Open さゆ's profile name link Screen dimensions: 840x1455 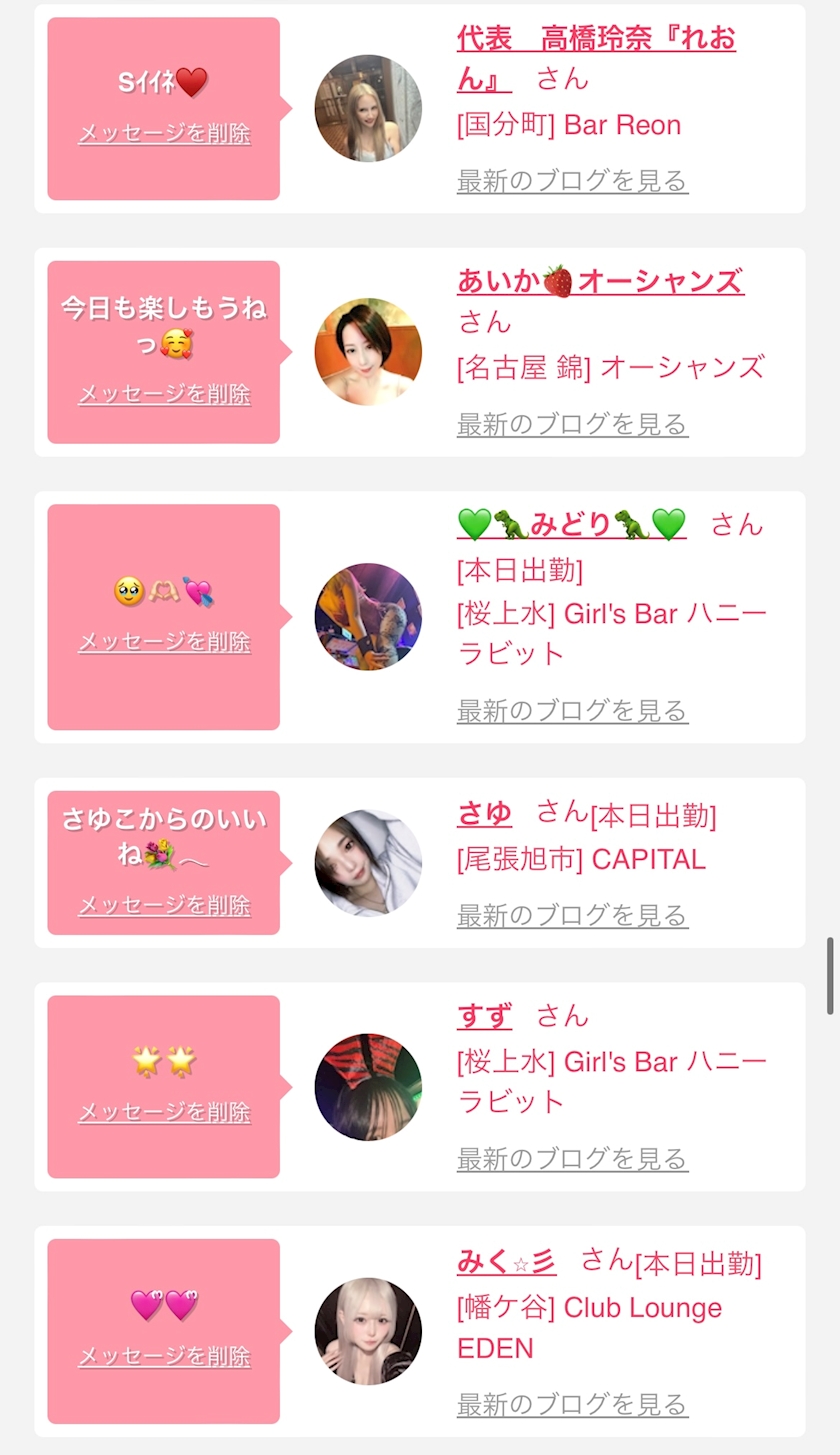point(484,814)
